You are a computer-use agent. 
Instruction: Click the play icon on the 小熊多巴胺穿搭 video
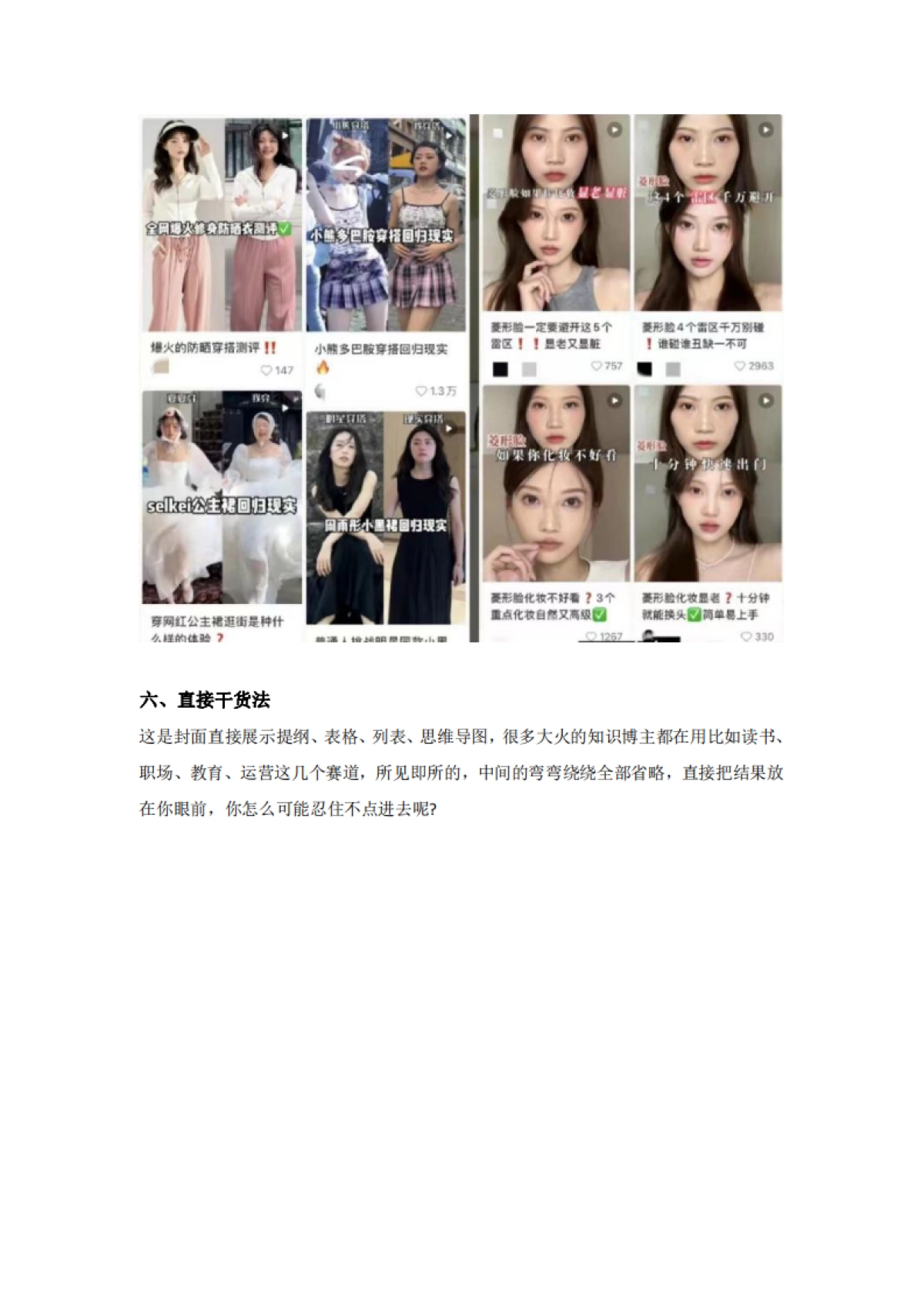coord(447,136)
